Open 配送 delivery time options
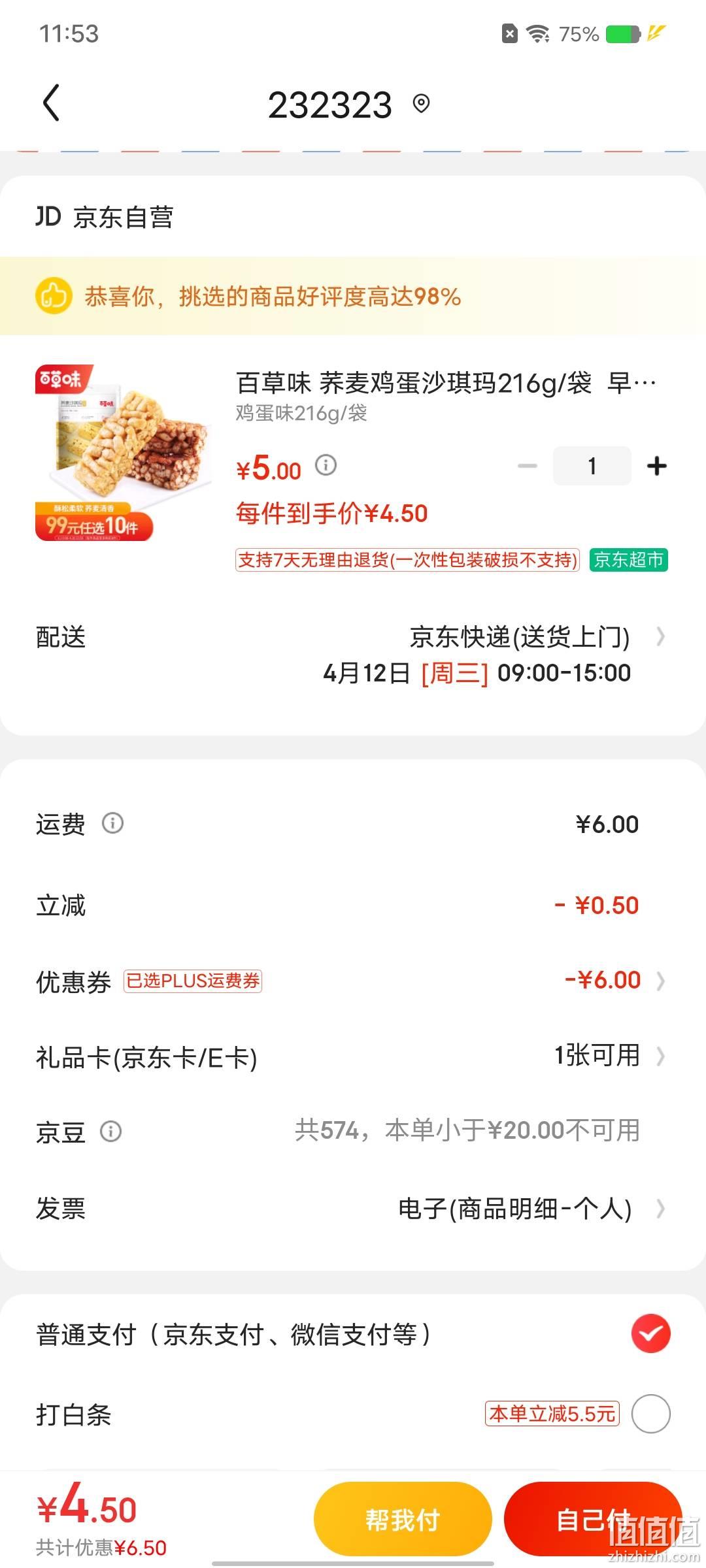The width and height of the screenshot is (706, 1568). pyautogui.click(x=353, y=655)
